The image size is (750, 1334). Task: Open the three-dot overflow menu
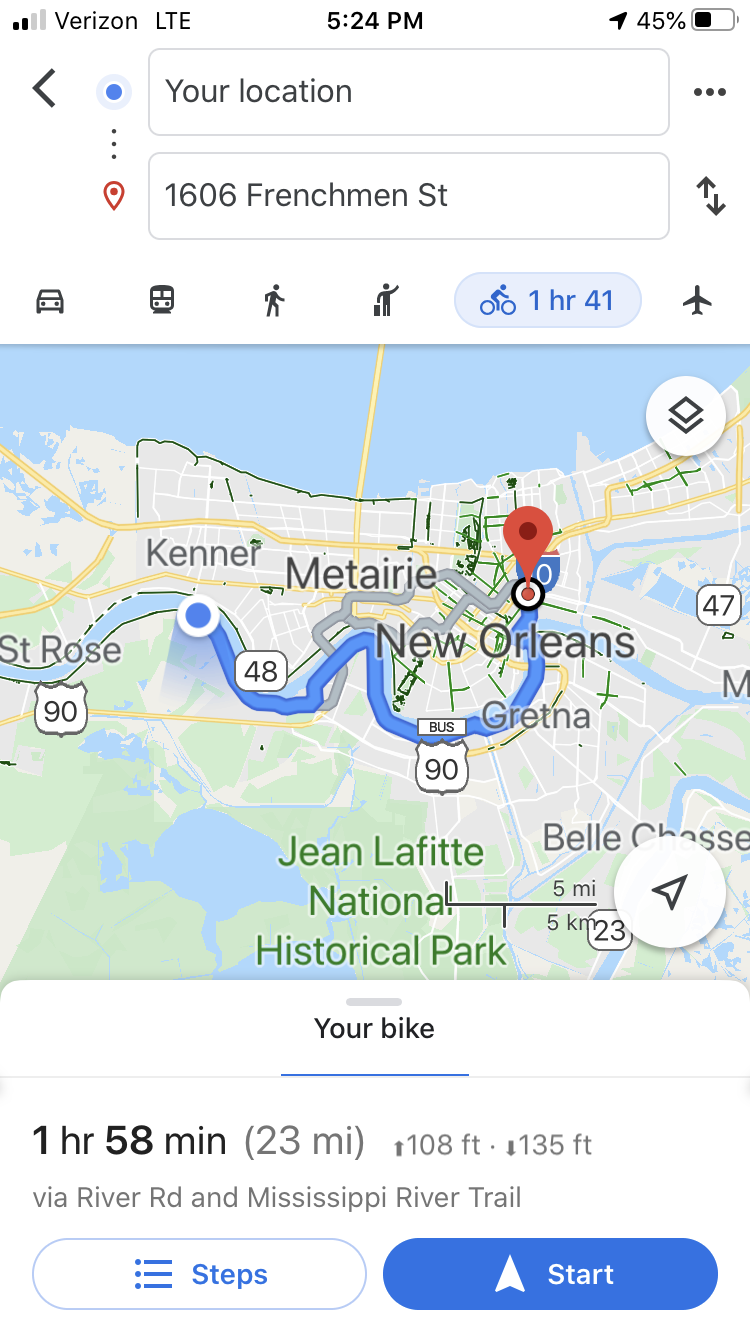[709, 92]
